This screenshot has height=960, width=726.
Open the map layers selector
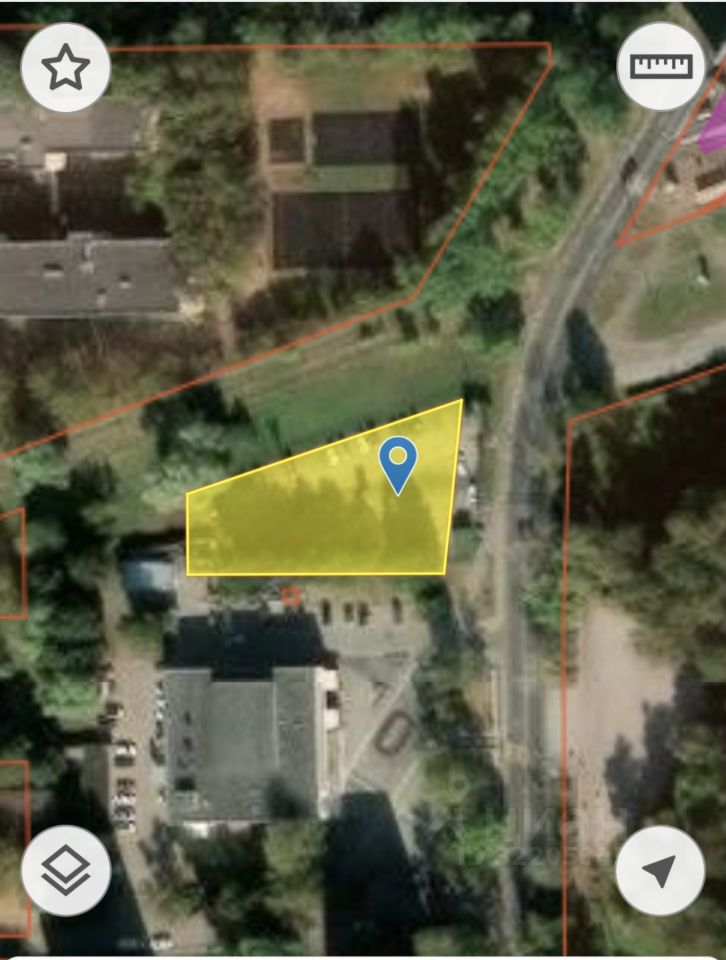[x=65, y=869]
